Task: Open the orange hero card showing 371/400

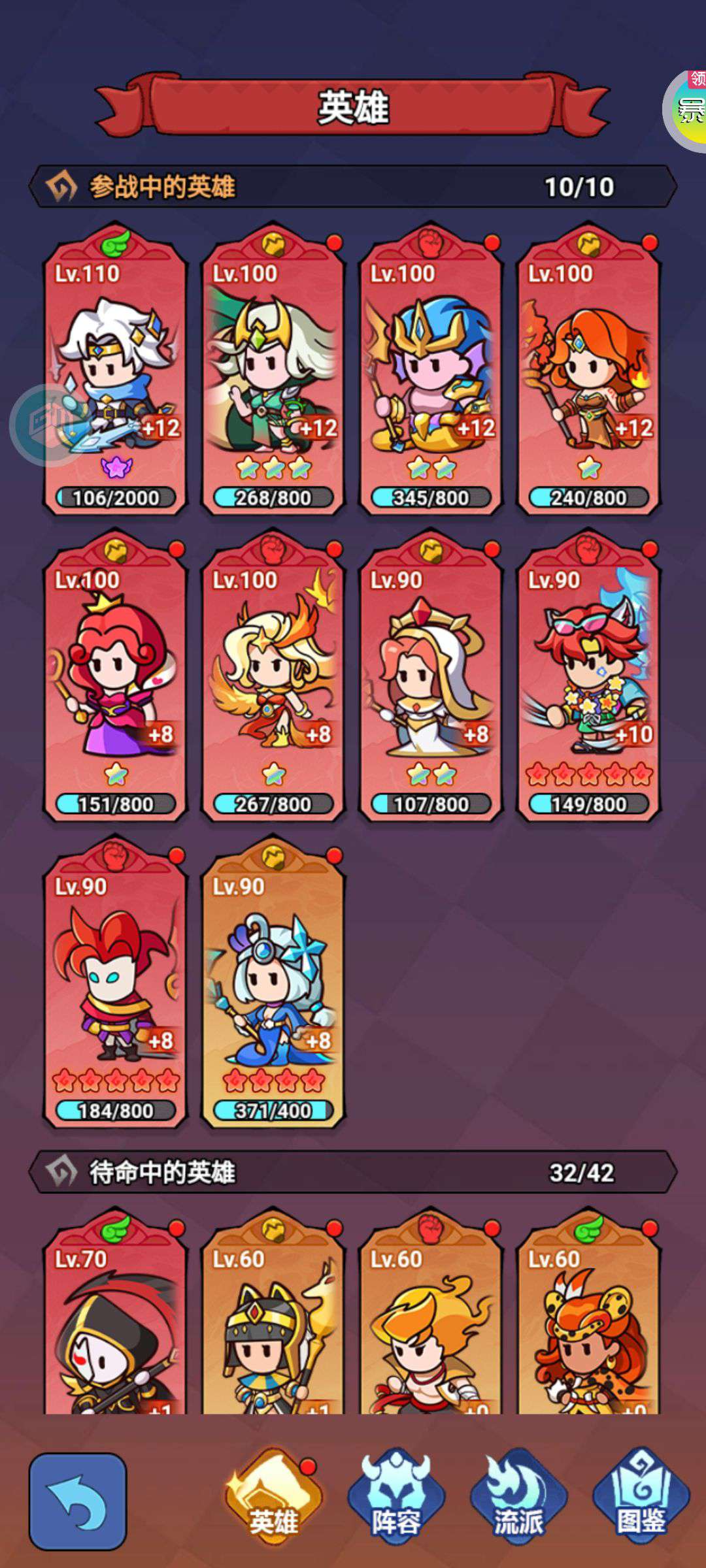Action: click(273, 985)
